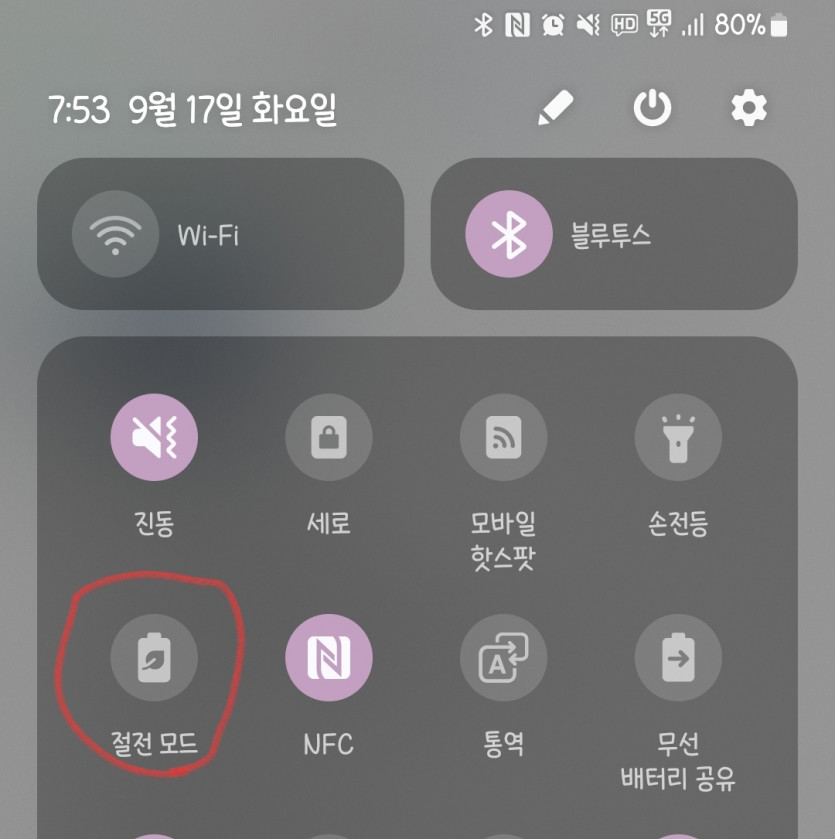Open the power menu icon
Image resolution: width=835 pixels, height=839 pixels.
pos(652,108)
